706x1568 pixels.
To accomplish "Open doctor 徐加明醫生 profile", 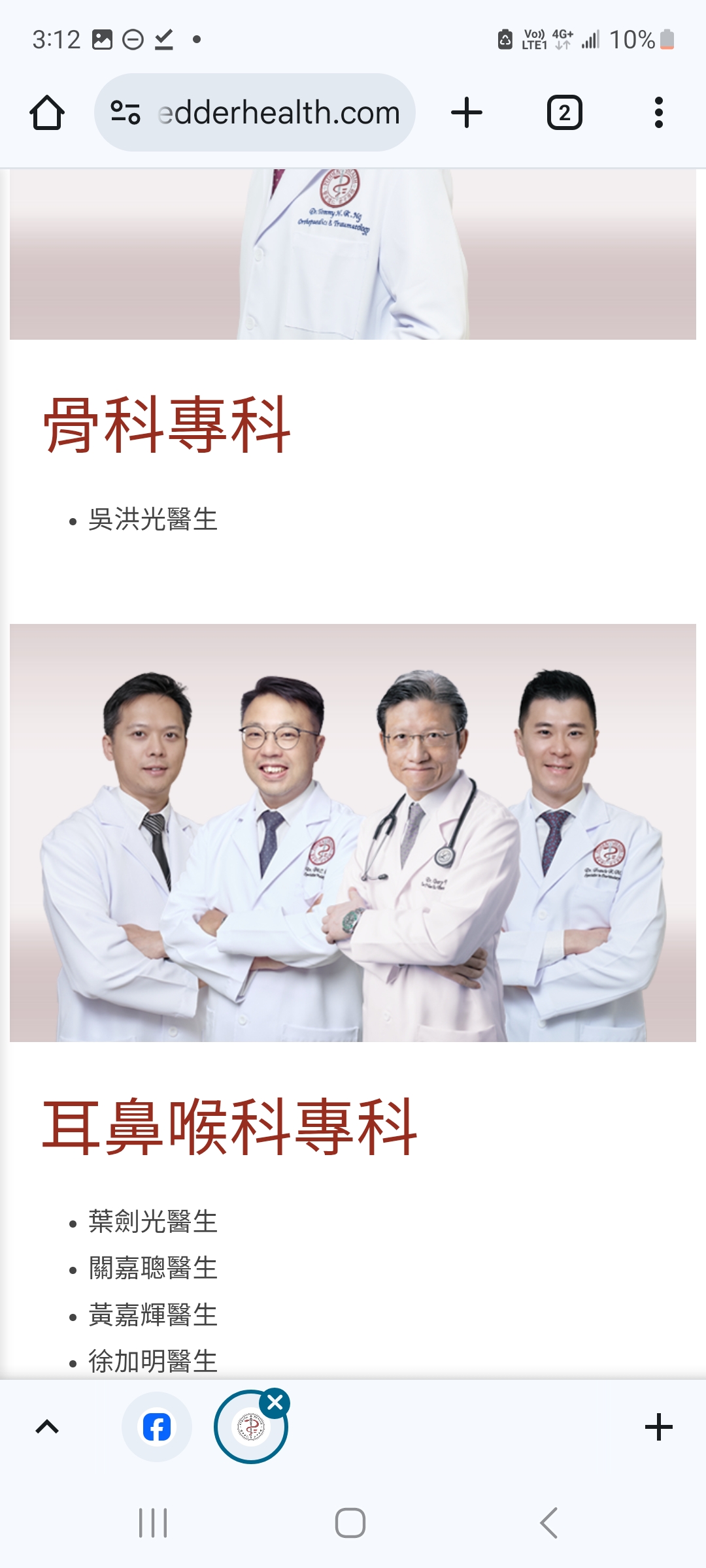I will (153, 1362).
